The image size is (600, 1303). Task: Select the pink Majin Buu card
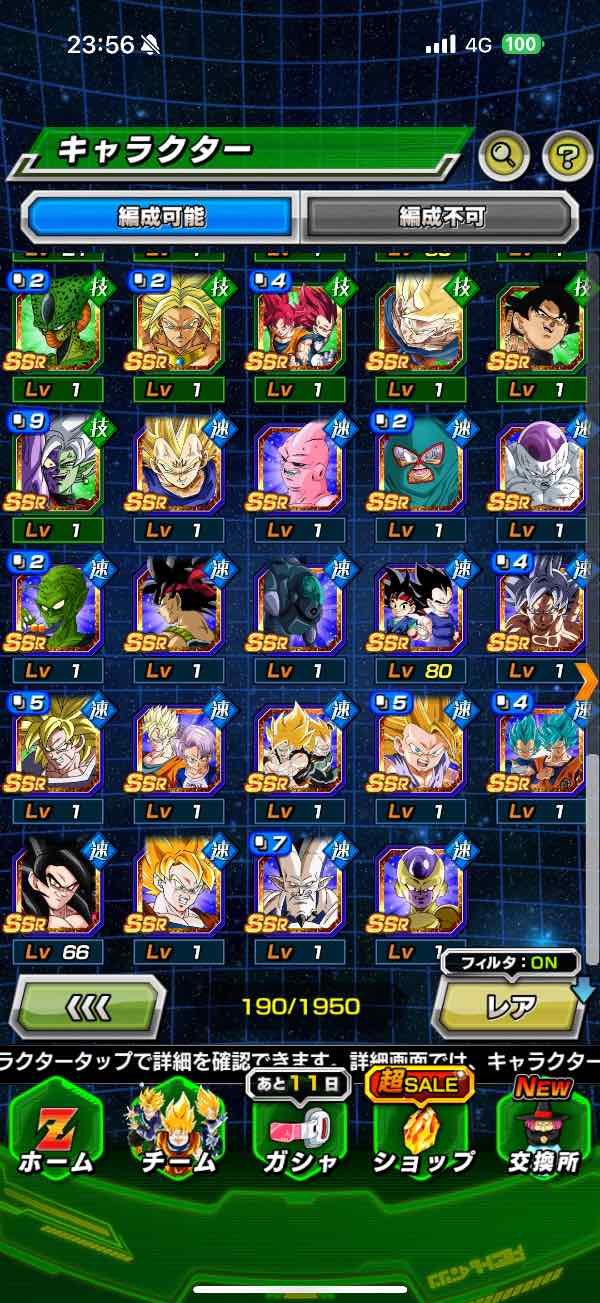(300, 468)
